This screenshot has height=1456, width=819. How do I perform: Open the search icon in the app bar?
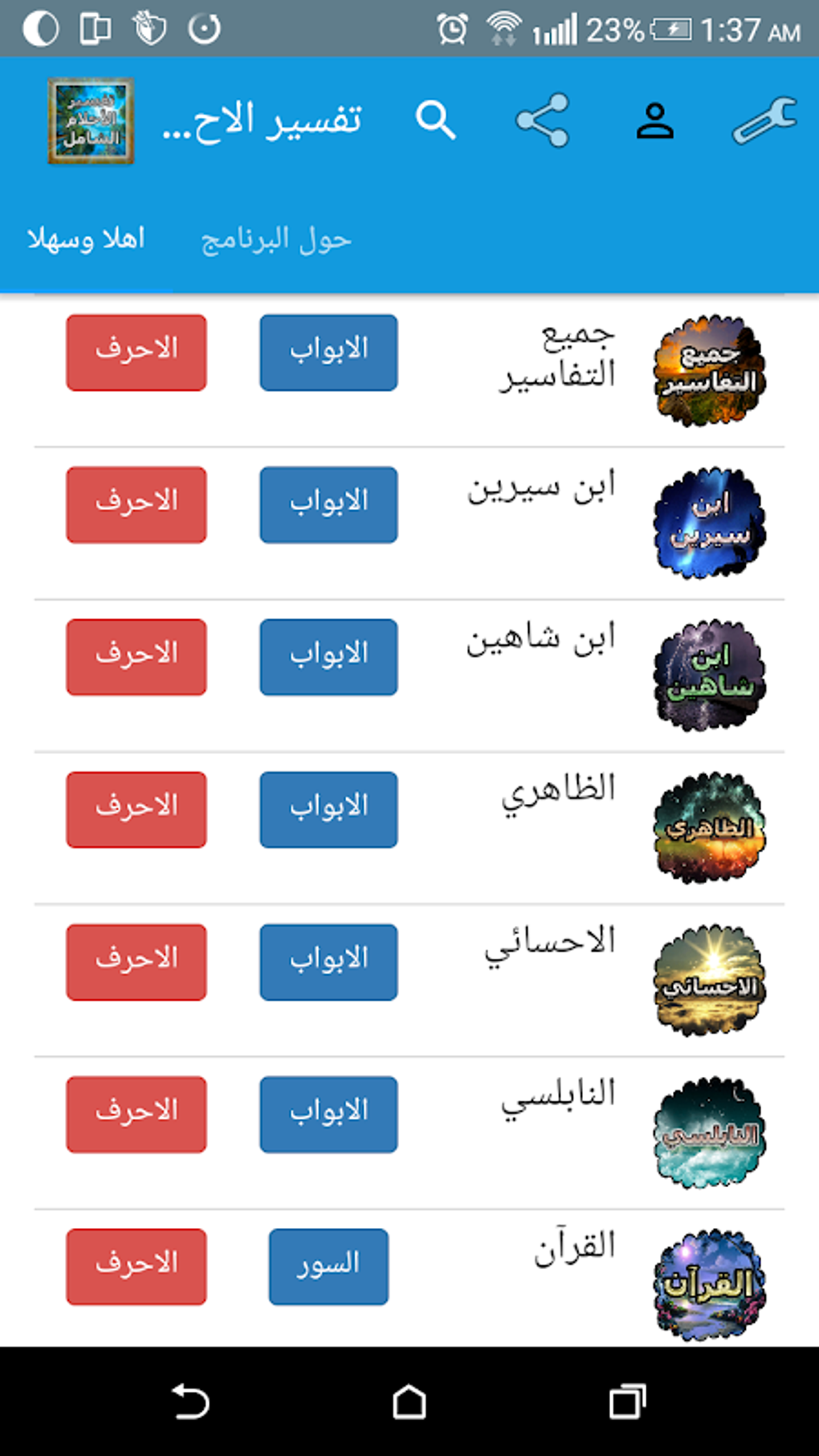435,121
